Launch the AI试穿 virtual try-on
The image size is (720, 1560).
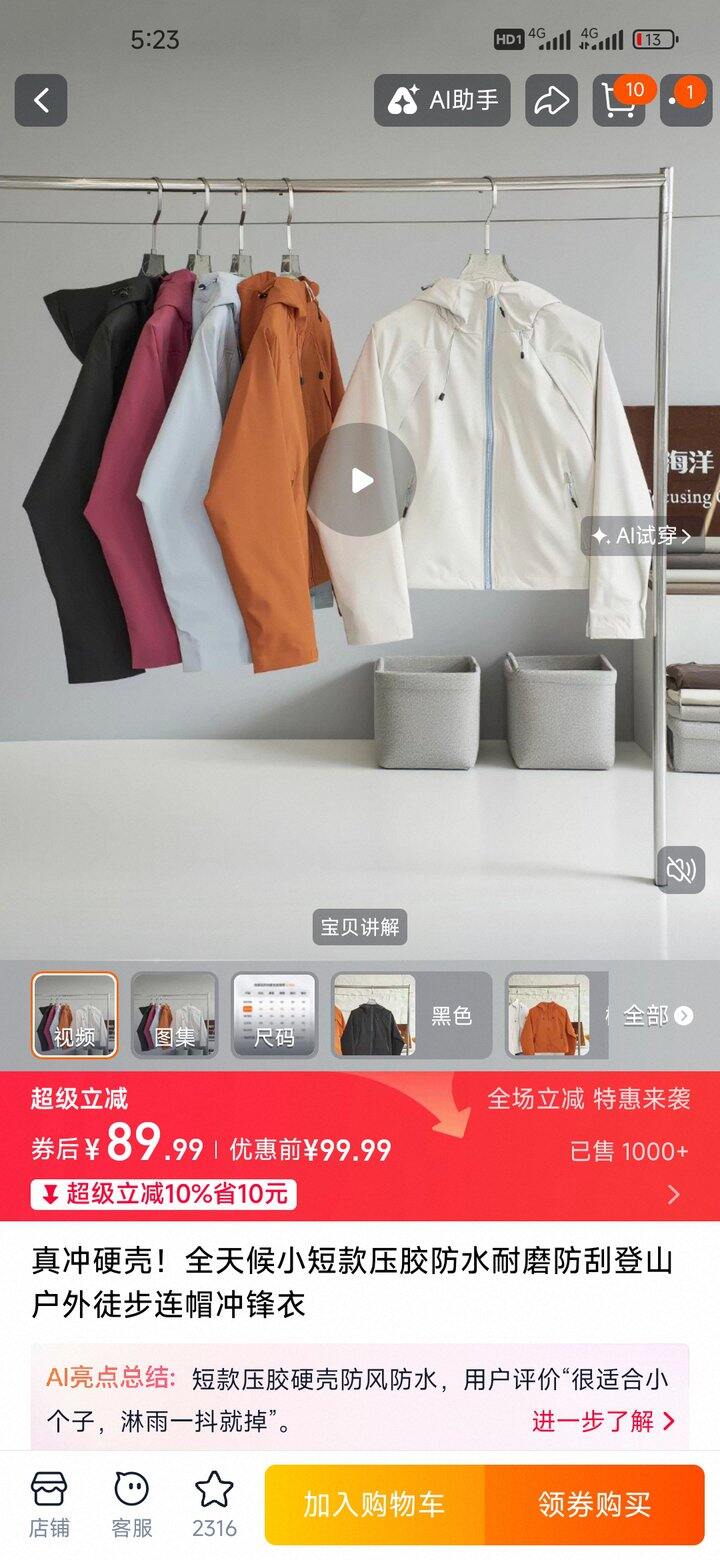(639, 537)
